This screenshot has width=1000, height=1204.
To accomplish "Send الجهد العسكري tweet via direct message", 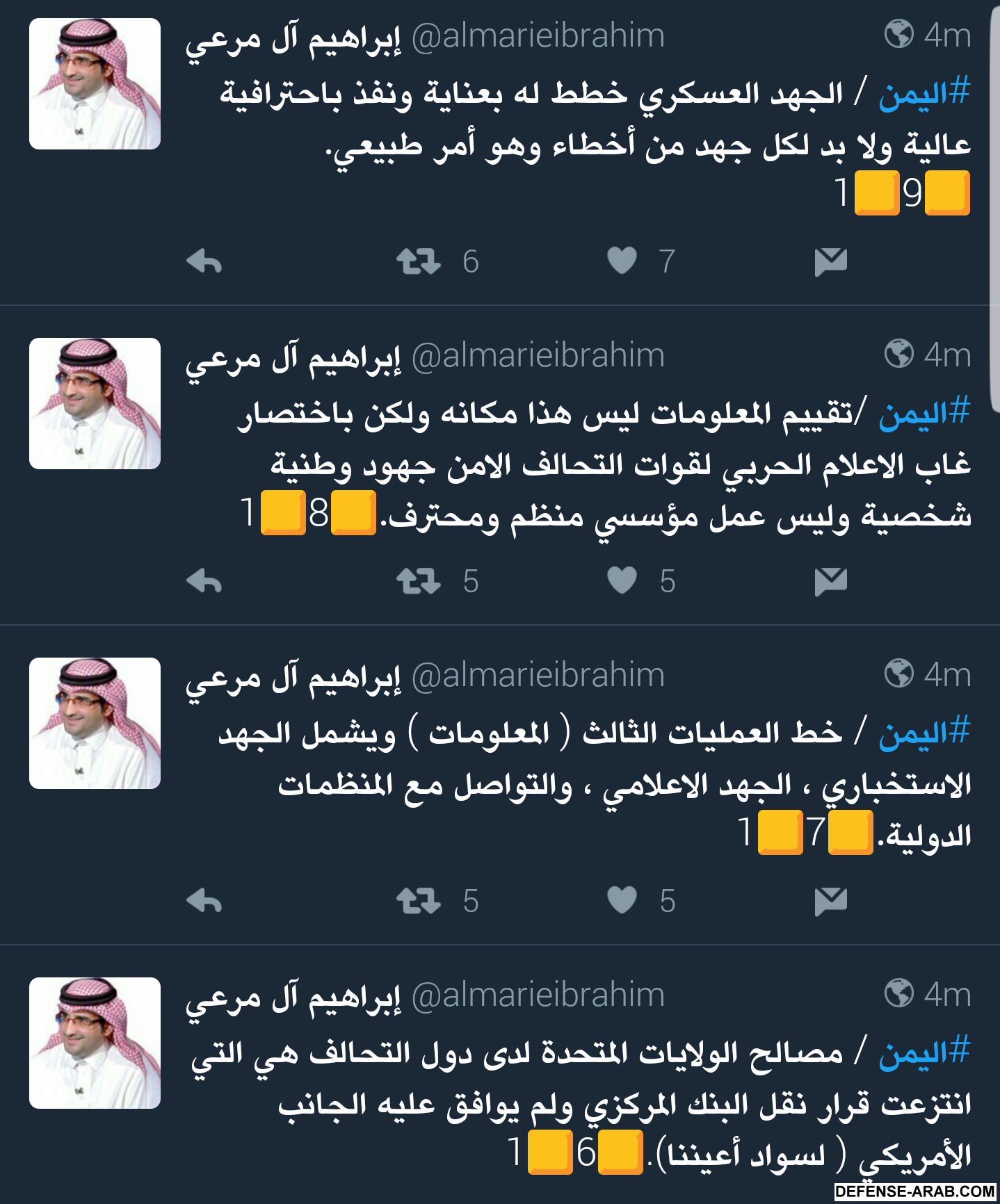I will (830, 262).
